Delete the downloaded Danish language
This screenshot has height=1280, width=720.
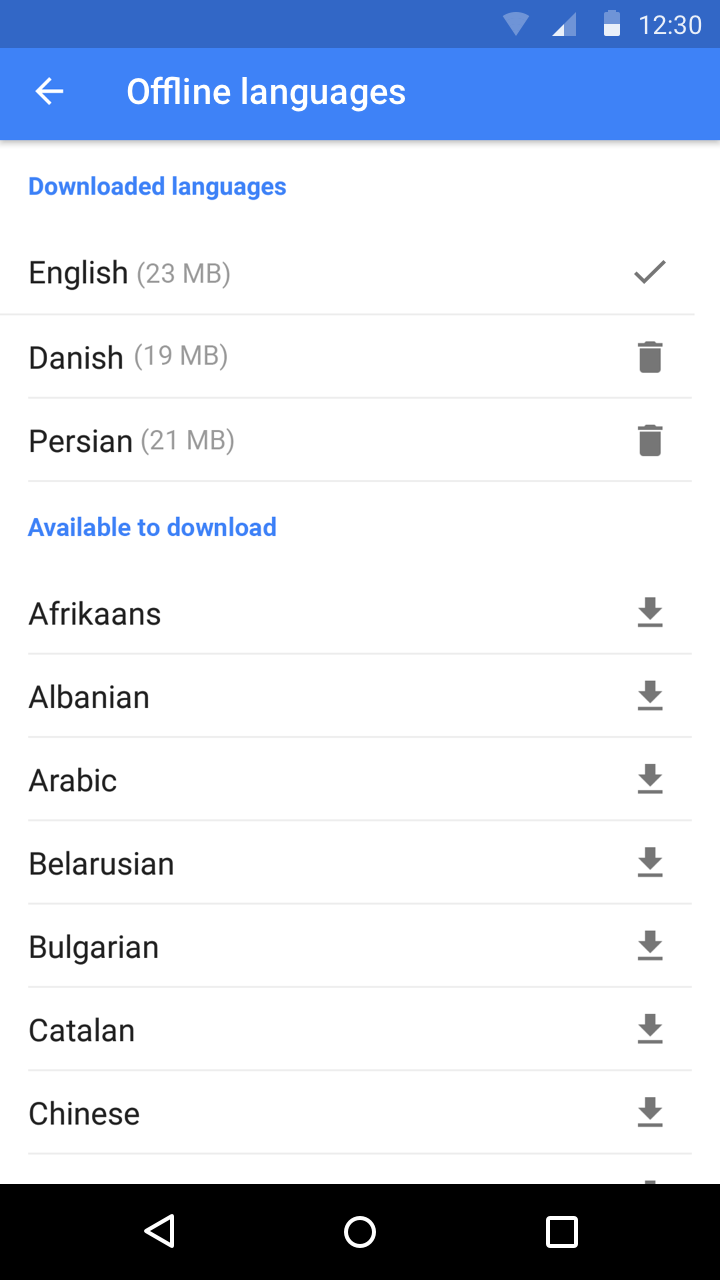[650, 357]
